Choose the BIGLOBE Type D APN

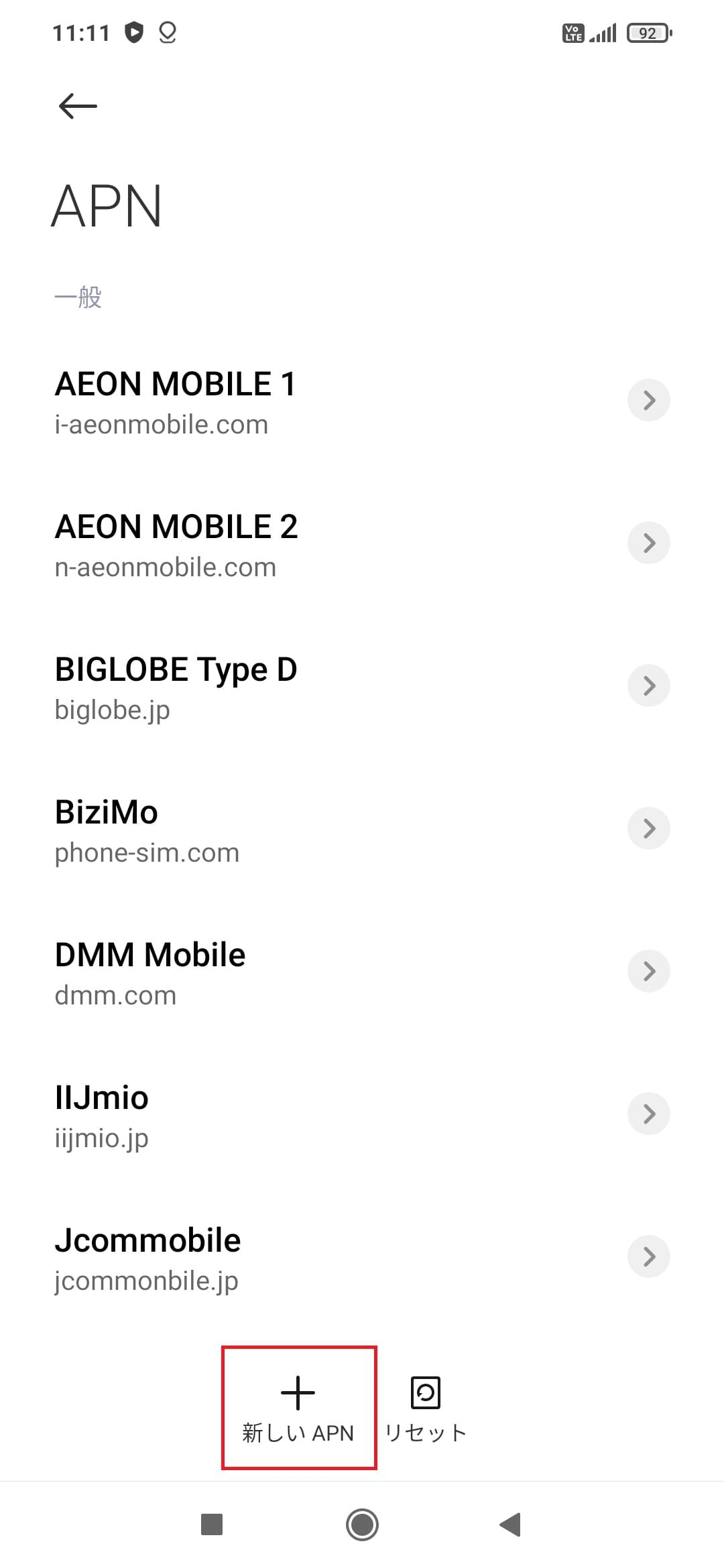click(176, 686)
